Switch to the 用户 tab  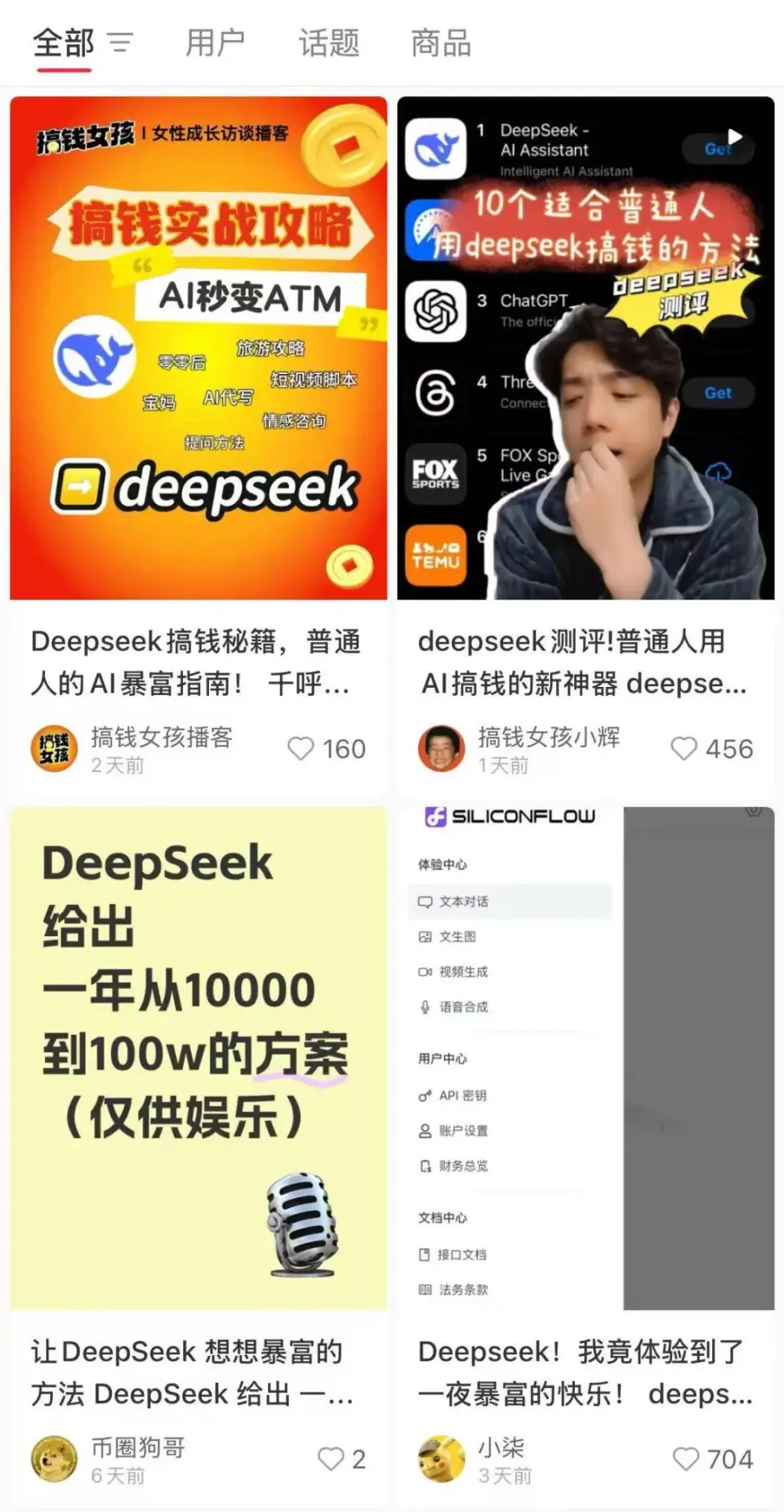pyautogui.click(x=215, y=42)
